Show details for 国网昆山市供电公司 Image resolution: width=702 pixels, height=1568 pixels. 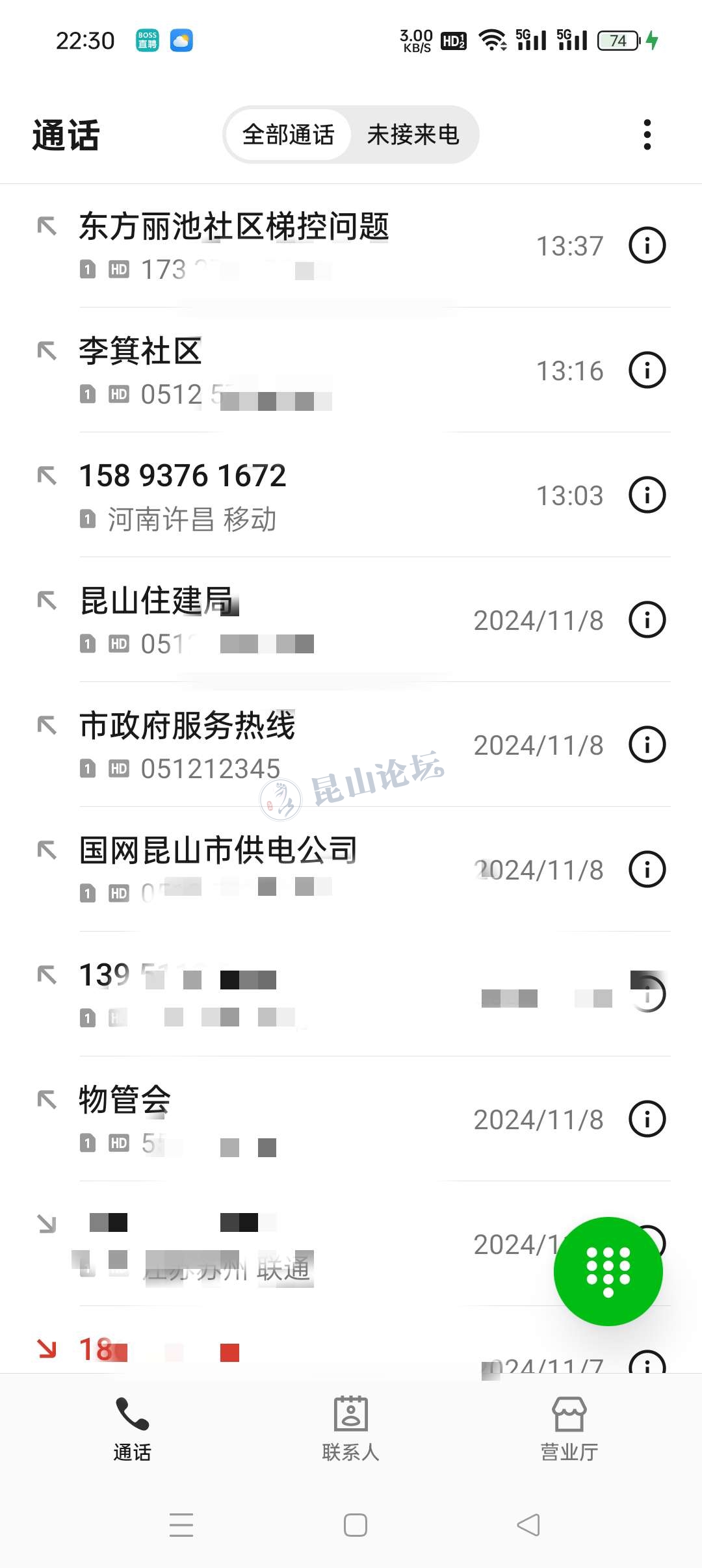[647, 869]
